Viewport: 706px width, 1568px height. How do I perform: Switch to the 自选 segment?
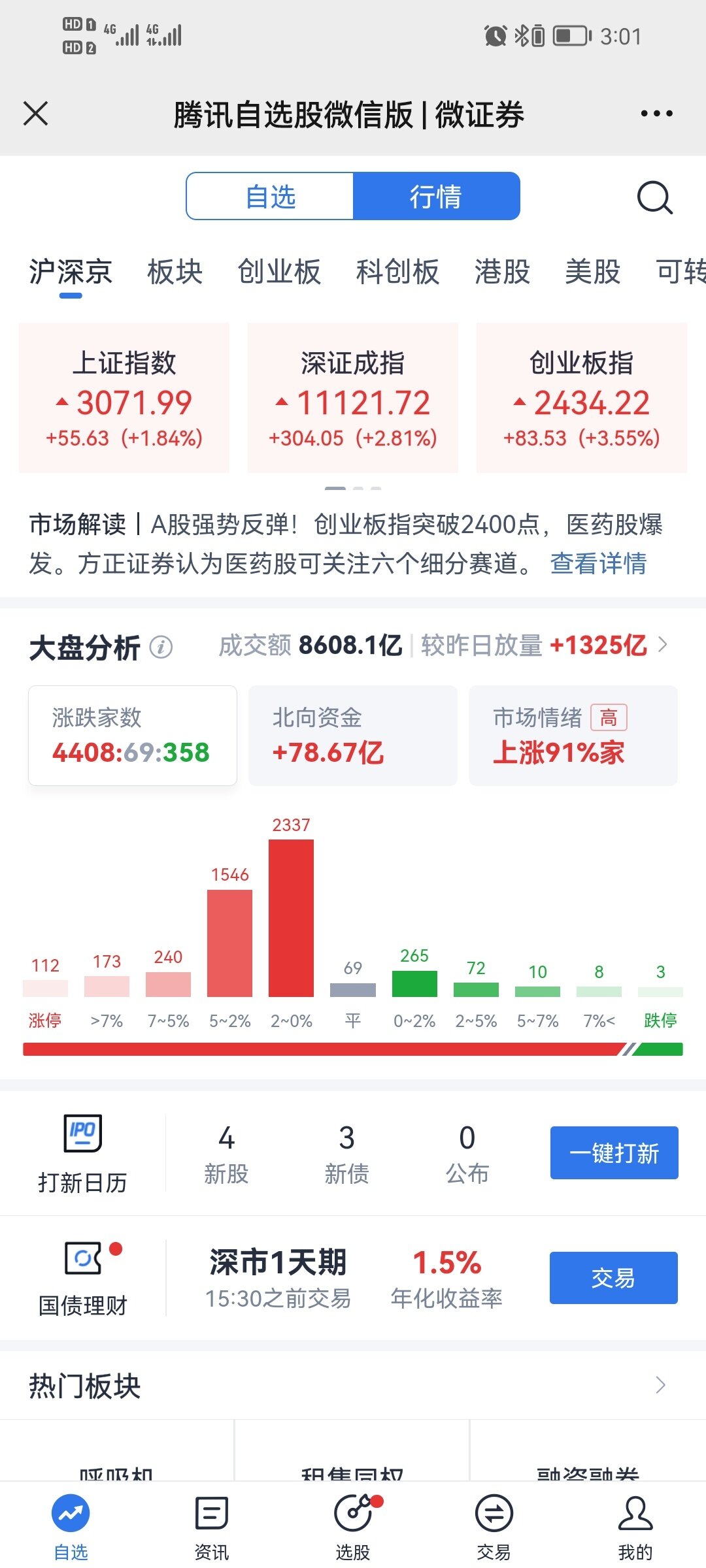point(271,196)
